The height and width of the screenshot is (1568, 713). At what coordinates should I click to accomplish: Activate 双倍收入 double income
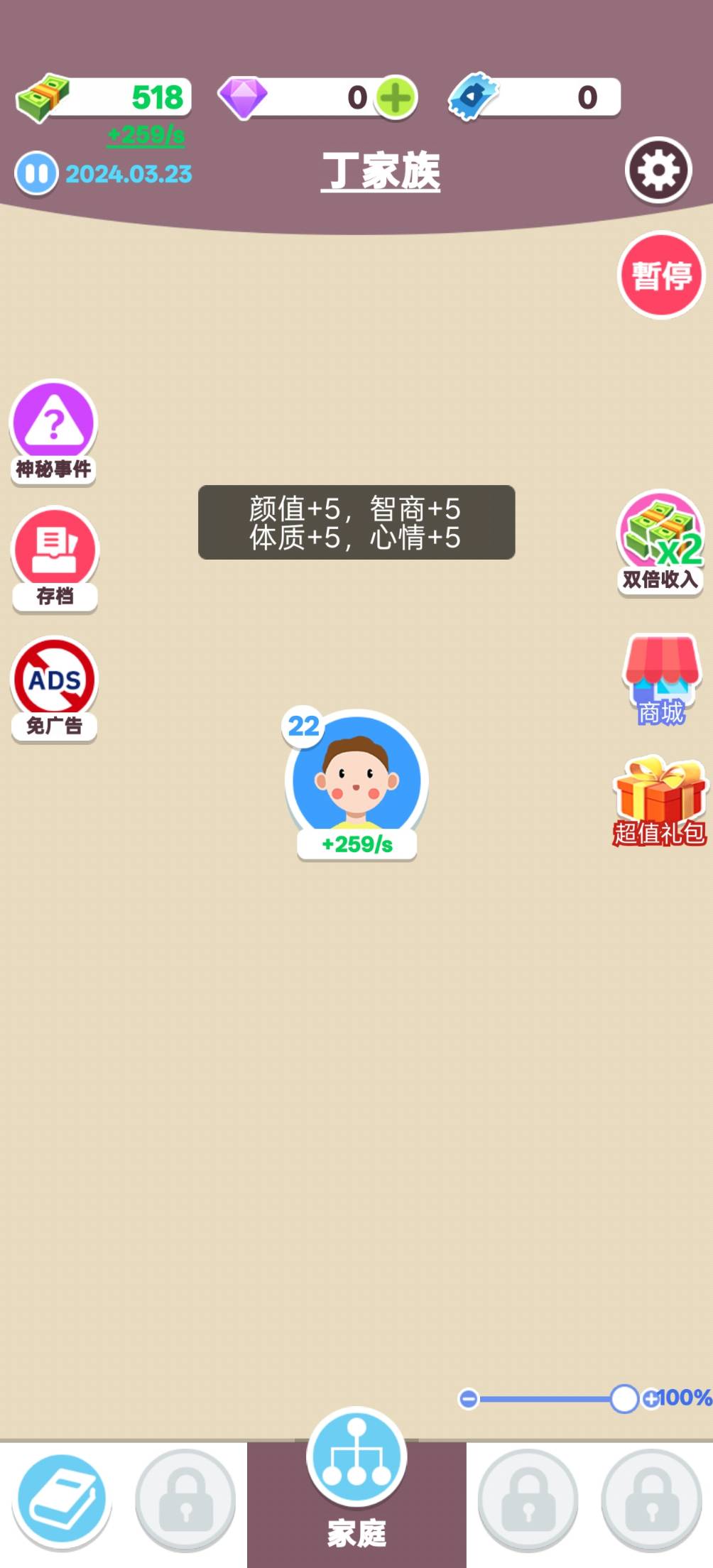pos(660,543)
